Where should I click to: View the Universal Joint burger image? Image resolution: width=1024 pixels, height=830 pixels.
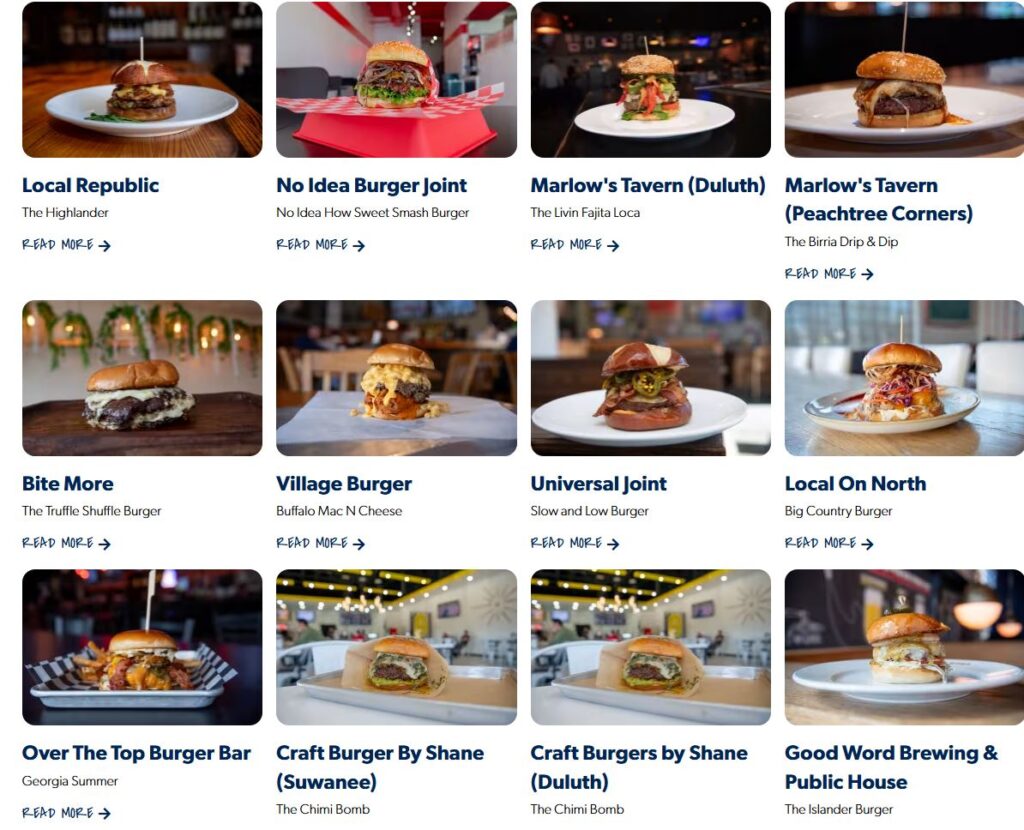tap(650, 378)
